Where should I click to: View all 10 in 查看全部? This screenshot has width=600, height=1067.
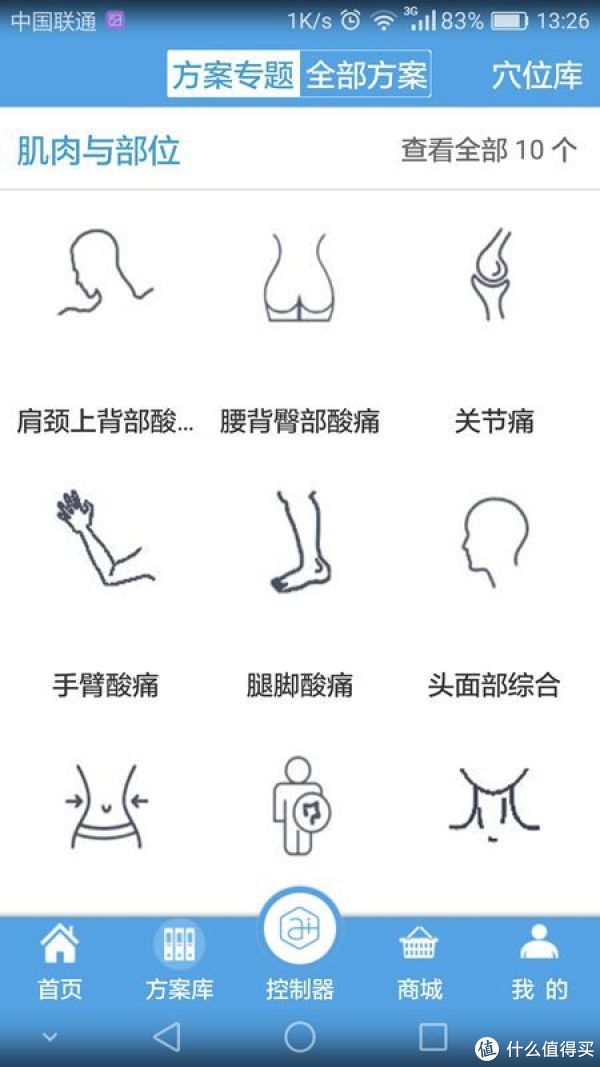click(489, 151)
